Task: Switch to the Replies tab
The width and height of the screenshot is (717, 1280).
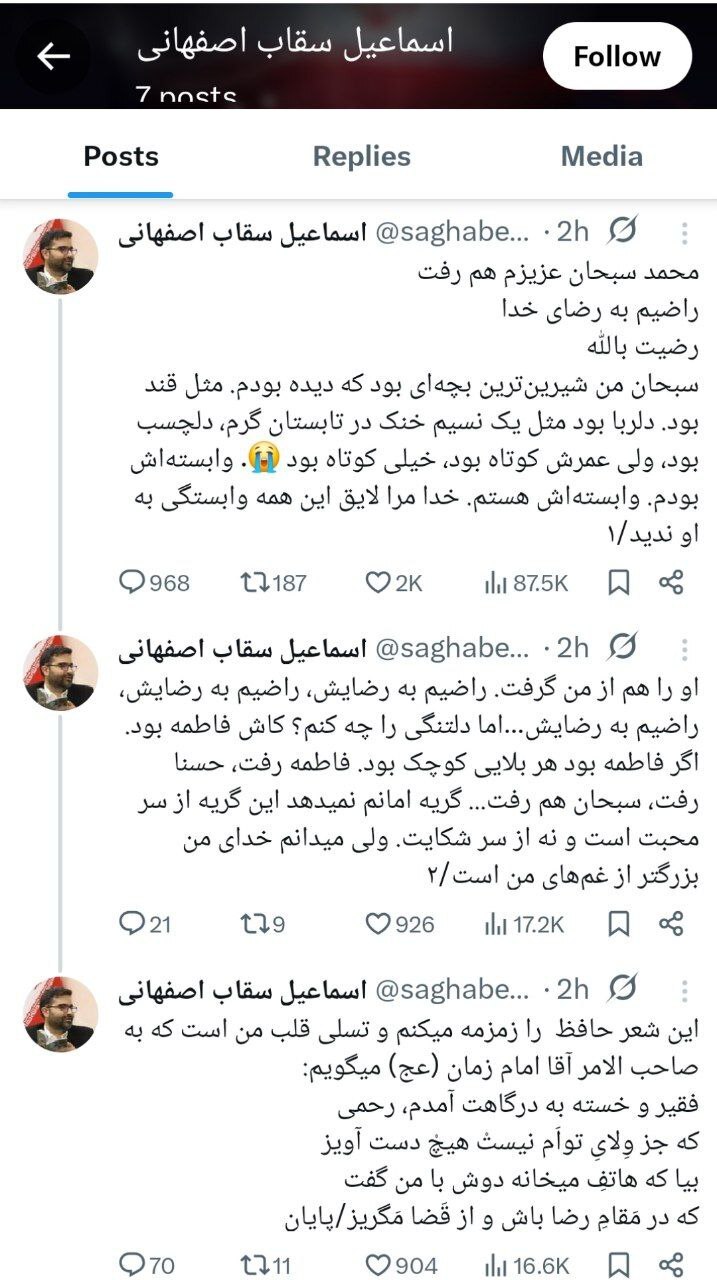Action: click(x=361, y=156)
